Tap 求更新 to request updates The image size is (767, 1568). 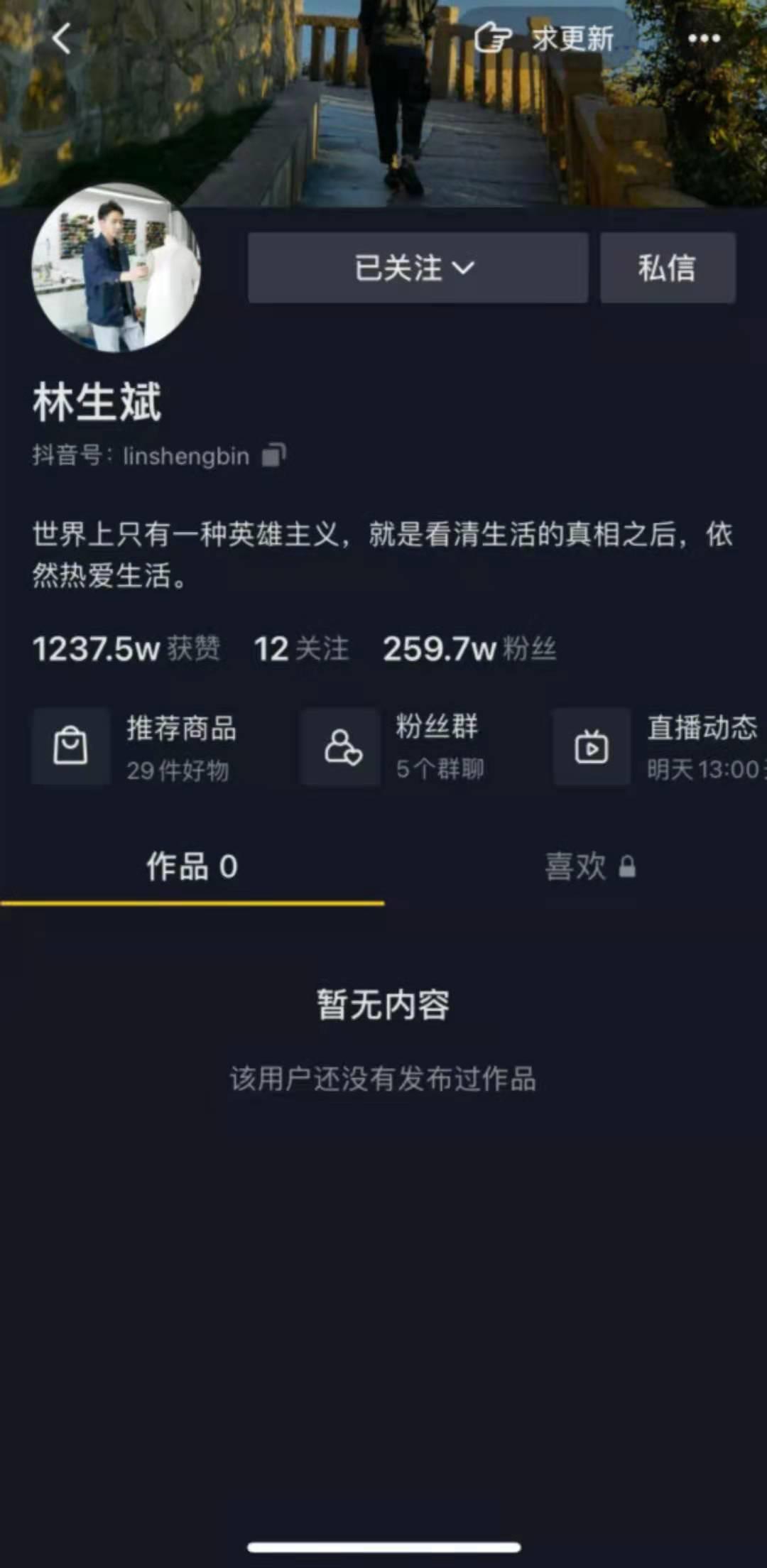coord(570,39)
